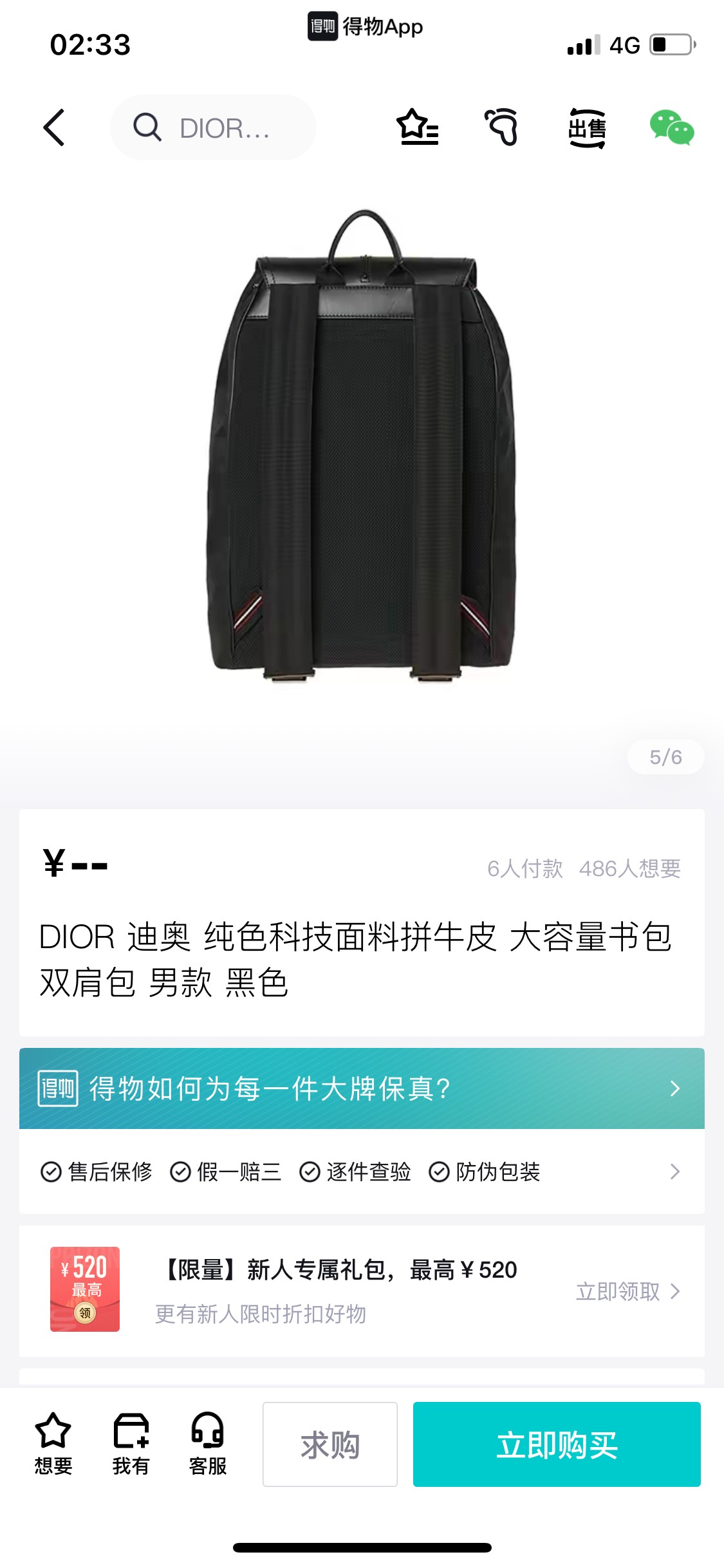Open the browsing footprint history icon
724x1568 pixels.
[x=501, y=127]
